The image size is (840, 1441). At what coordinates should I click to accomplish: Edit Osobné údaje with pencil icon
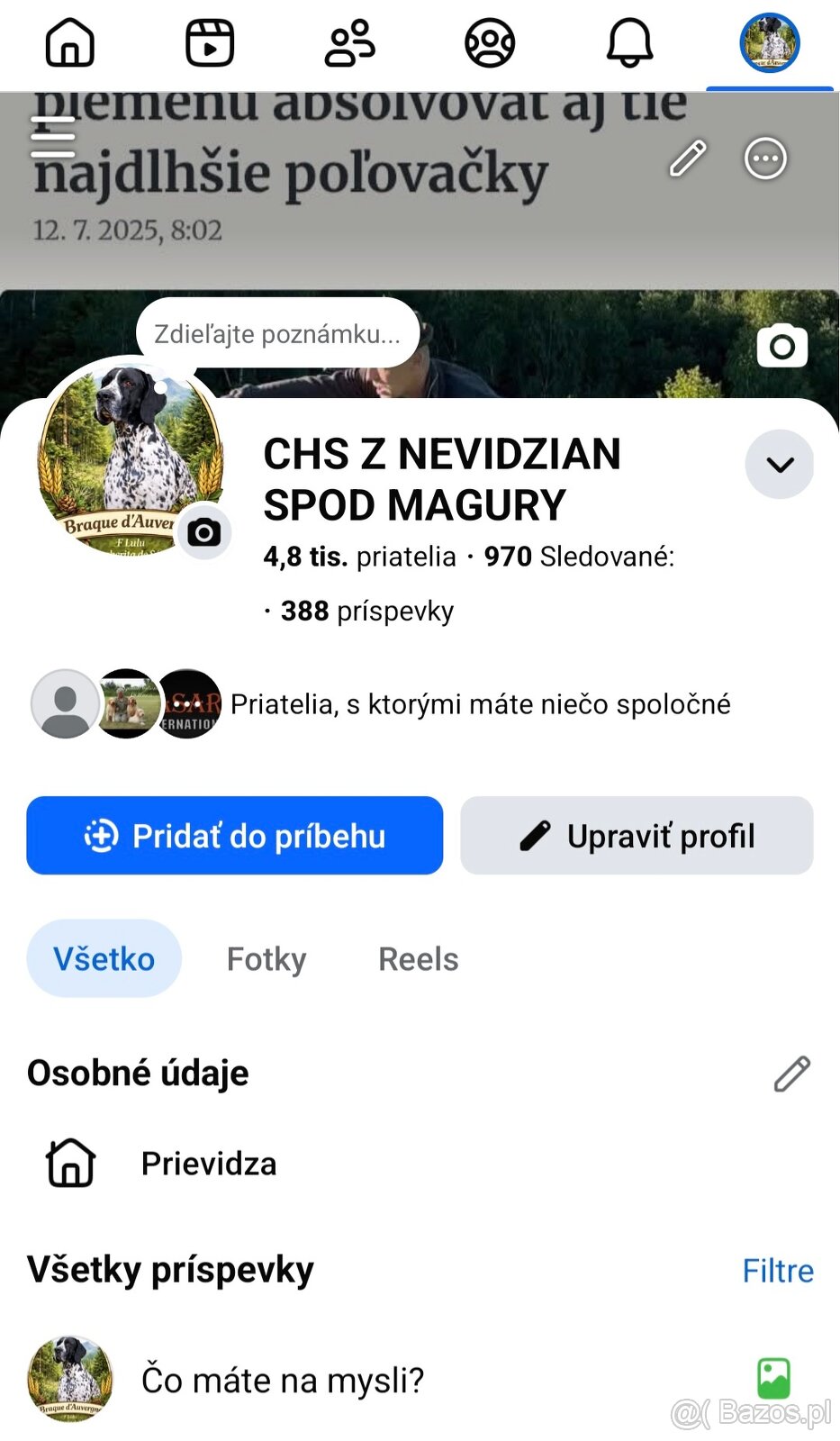pos(792,1074)
